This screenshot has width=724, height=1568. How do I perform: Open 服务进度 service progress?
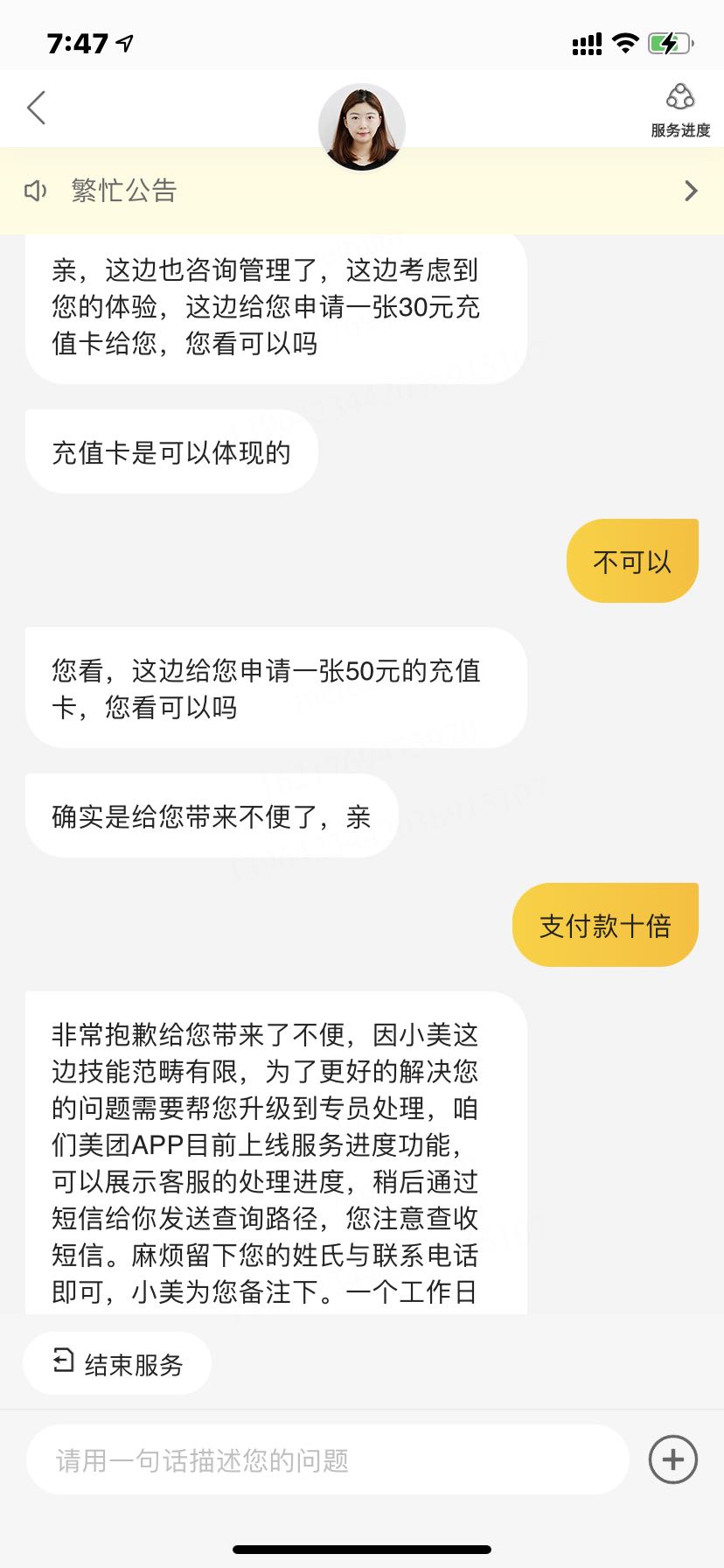tap(679, 110)
